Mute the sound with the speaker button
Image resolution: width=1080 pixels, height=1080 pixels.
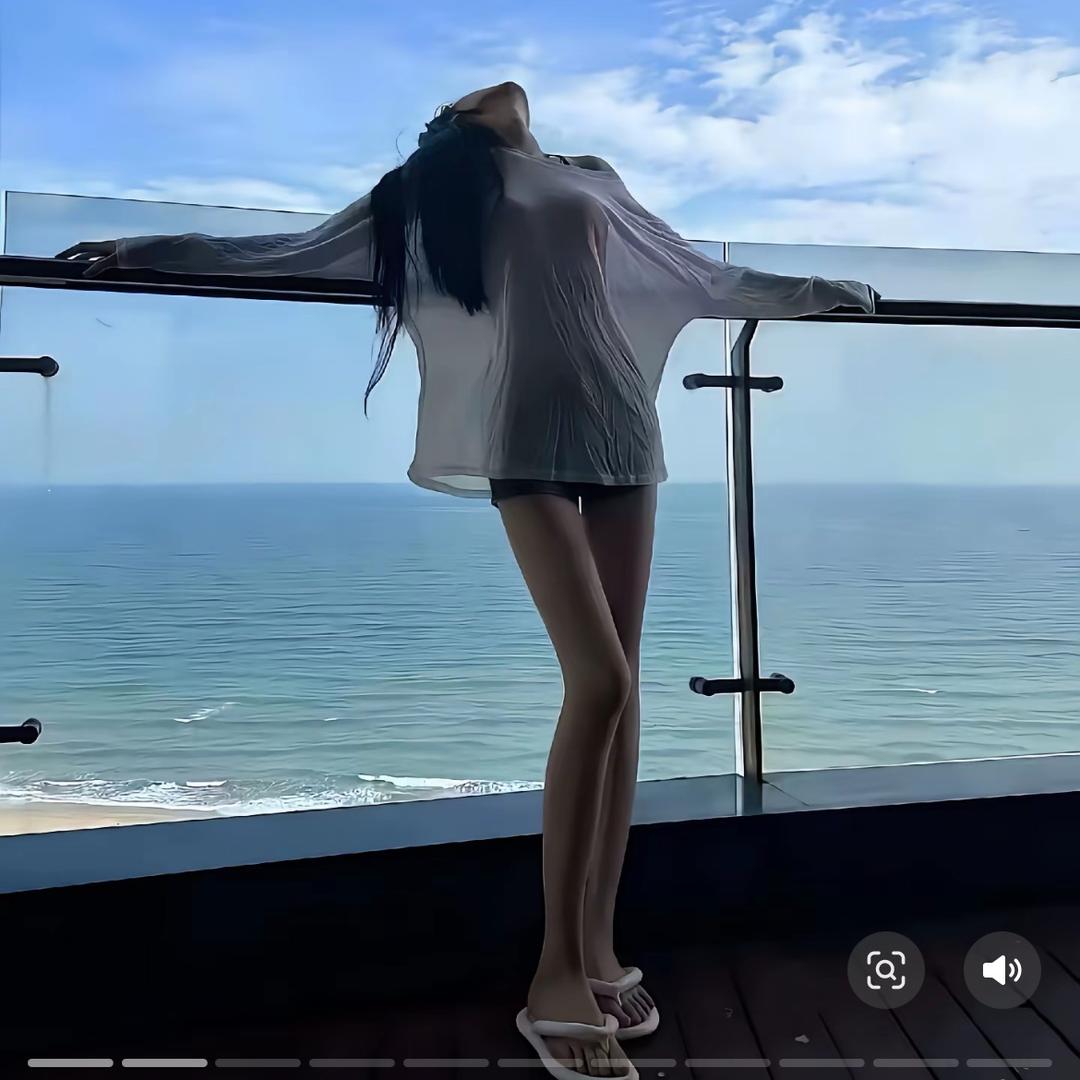[1001, 970]
